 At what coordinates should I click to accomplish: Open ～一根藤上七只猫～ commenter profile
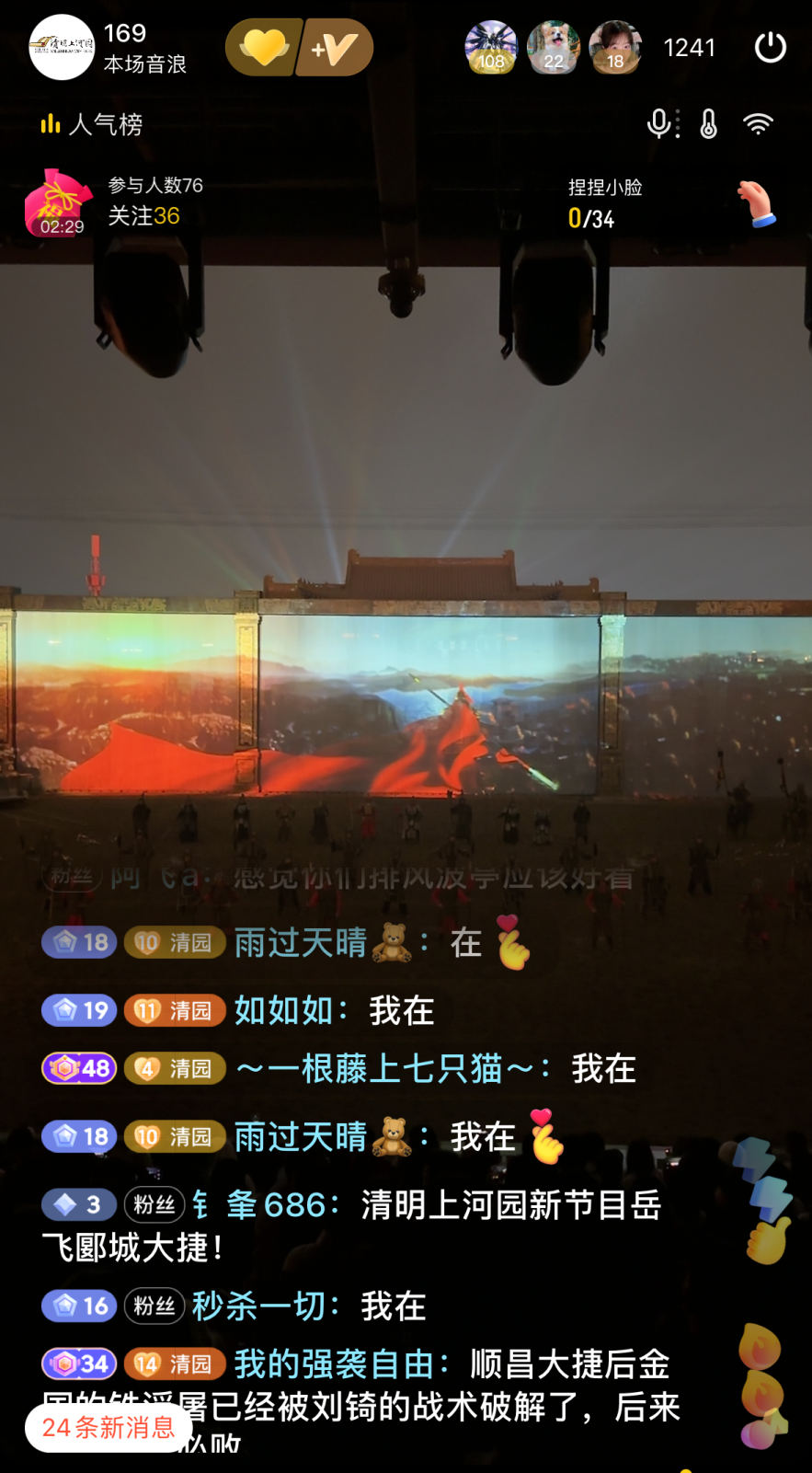pos(384,1068)
